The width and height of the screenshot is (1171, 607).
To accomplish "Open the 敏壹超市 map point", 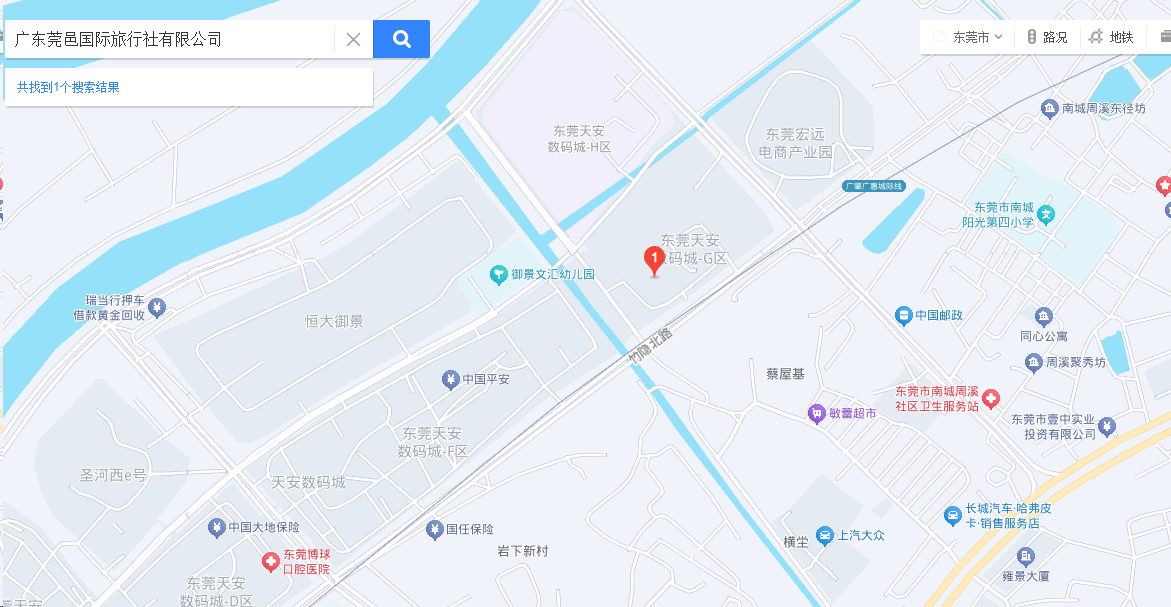I will pos(816,413).
